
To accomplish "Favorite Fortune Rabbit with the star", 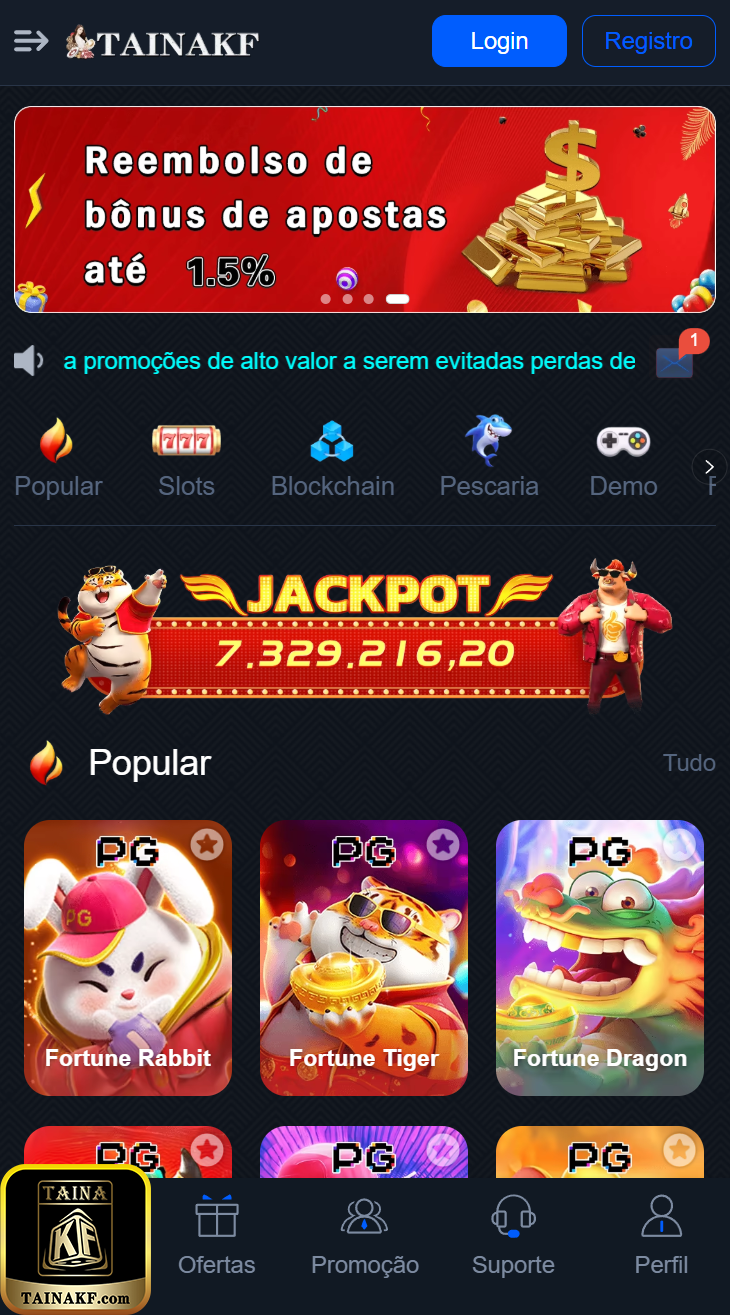I will pyautogui.click(x=207, y=845).
